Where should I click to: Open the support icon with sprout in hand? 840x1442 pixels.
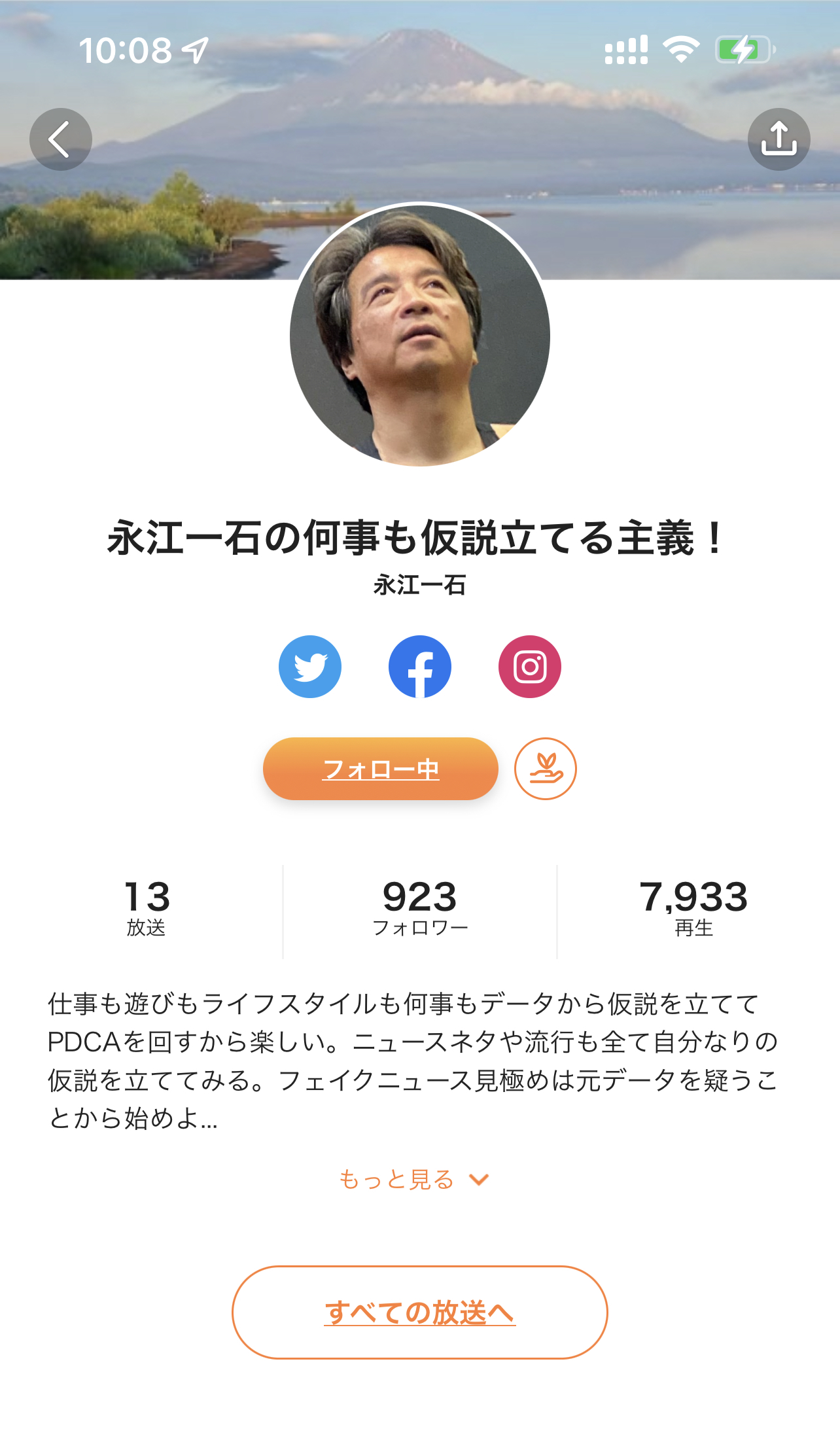click(545, 769)
